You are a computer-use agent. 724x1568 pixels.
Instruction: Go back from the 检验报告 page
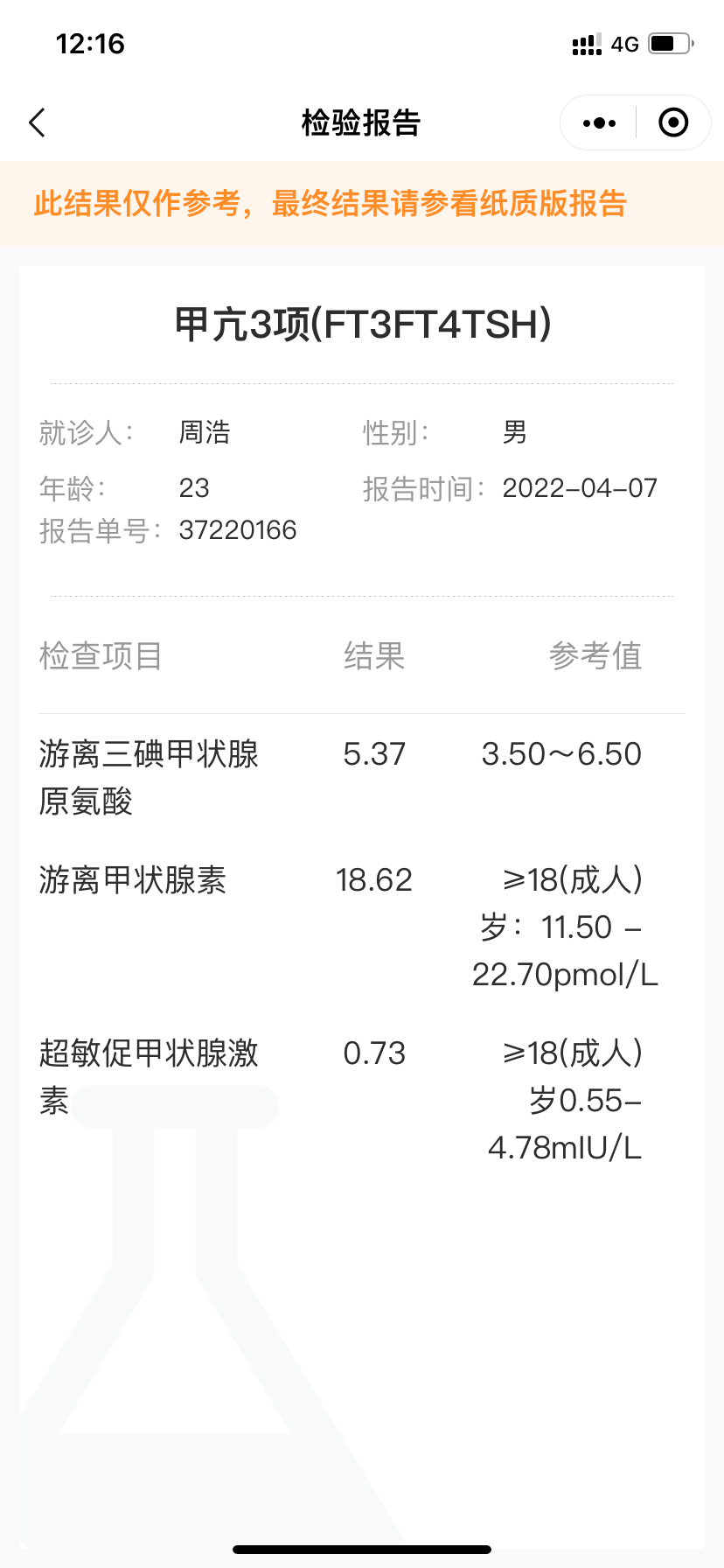tap(37, 122)
